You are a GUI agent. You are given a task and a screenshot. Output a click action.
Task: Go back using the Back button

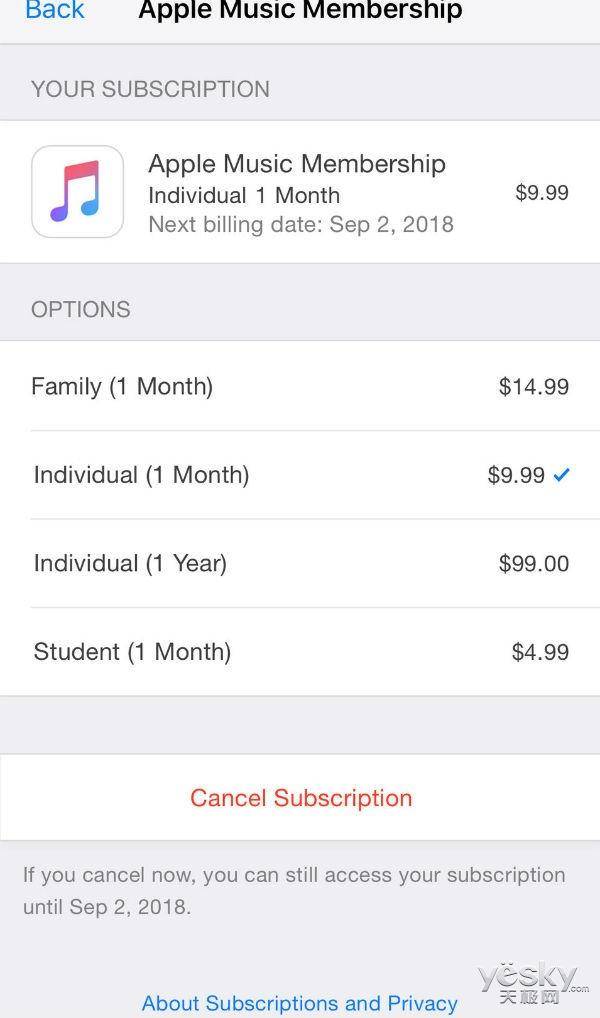(55, 10)
